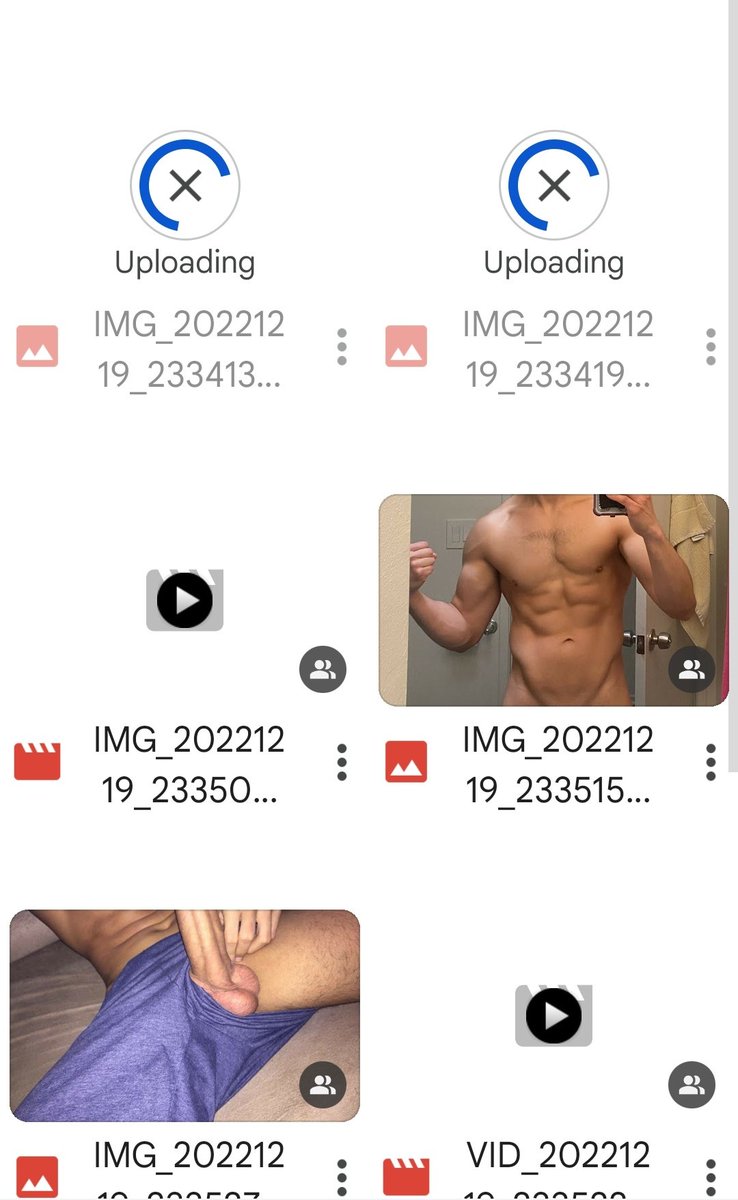Cancel the upload of IMG_20221219_233413
Viewport: 738px width, 1200px height.
click(x=185, y=185)
